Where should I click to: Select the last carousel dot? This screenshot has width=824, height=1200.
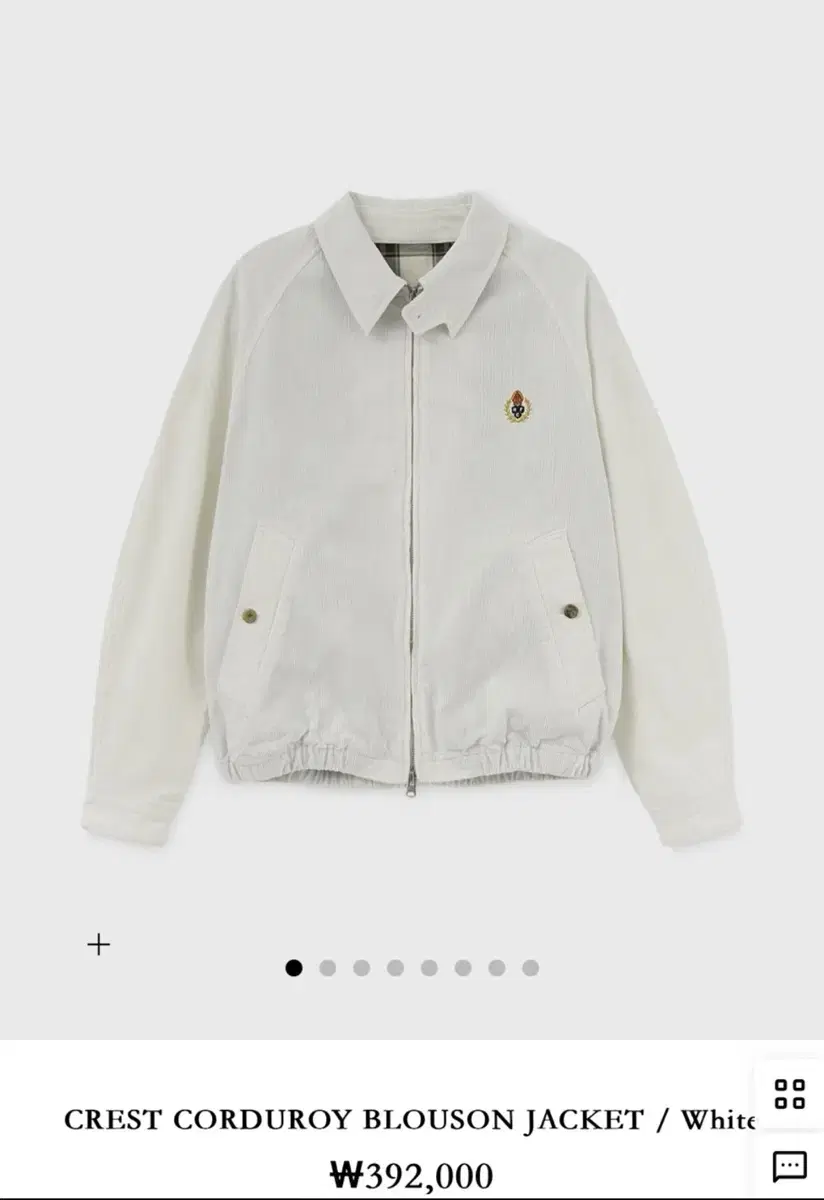pyautogui.click(x=531, y=967)
